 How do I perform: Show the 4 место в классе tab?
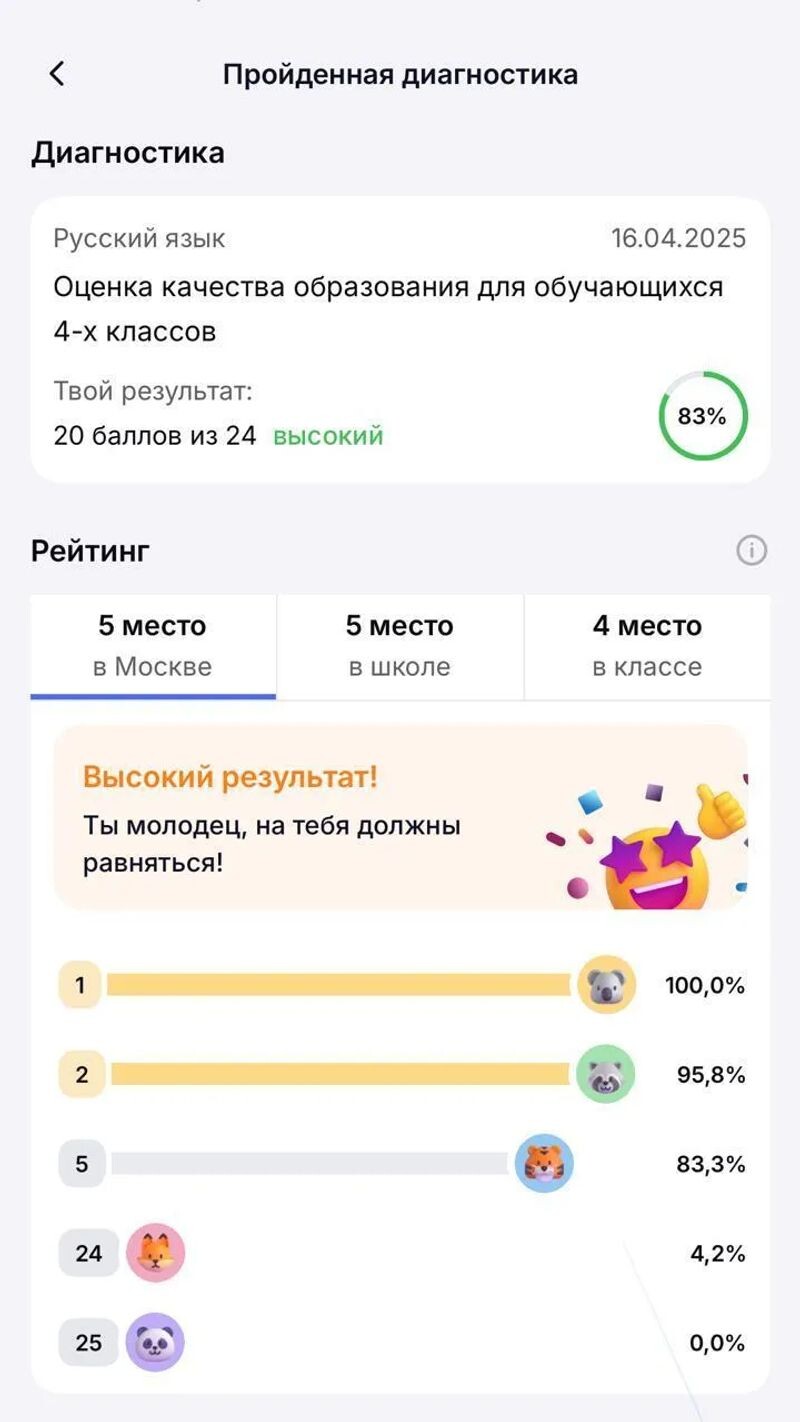tap(647, 646)
